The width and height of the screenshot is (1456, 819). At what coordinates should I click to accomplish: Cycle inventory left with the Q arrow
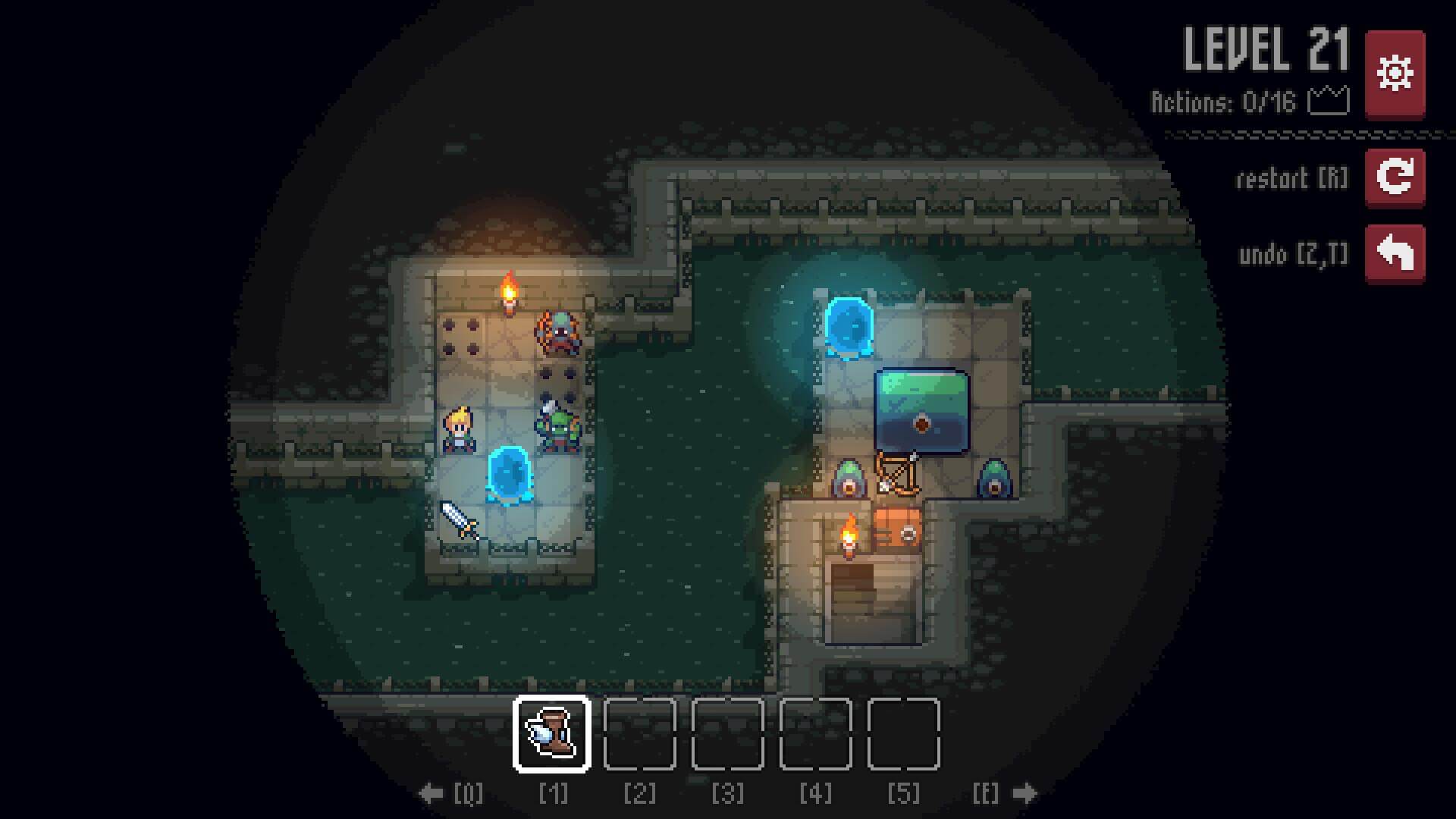coord(431,793)
